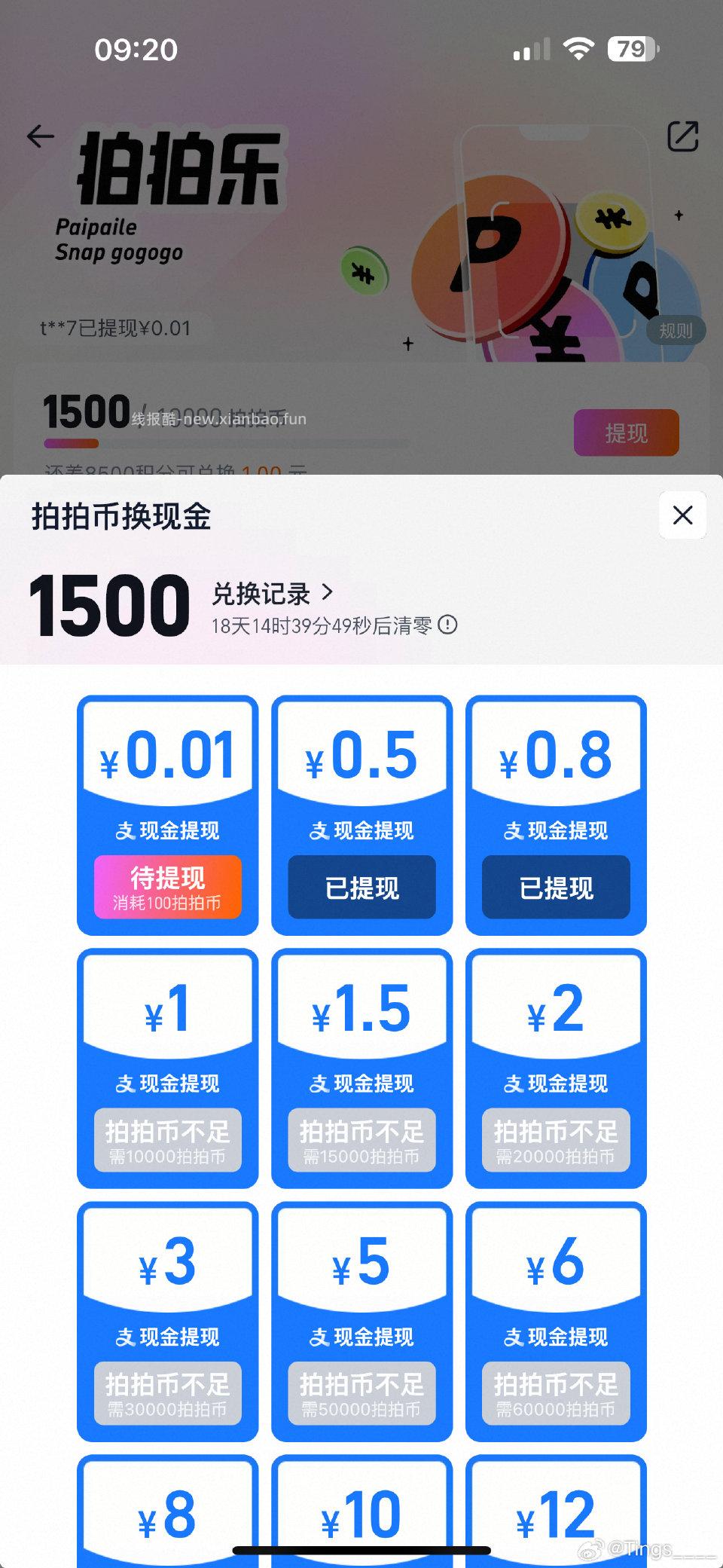Tap 待提现 on the ¥0.01 card
This screenshot has height=1568, width=723.
point(167,886)
